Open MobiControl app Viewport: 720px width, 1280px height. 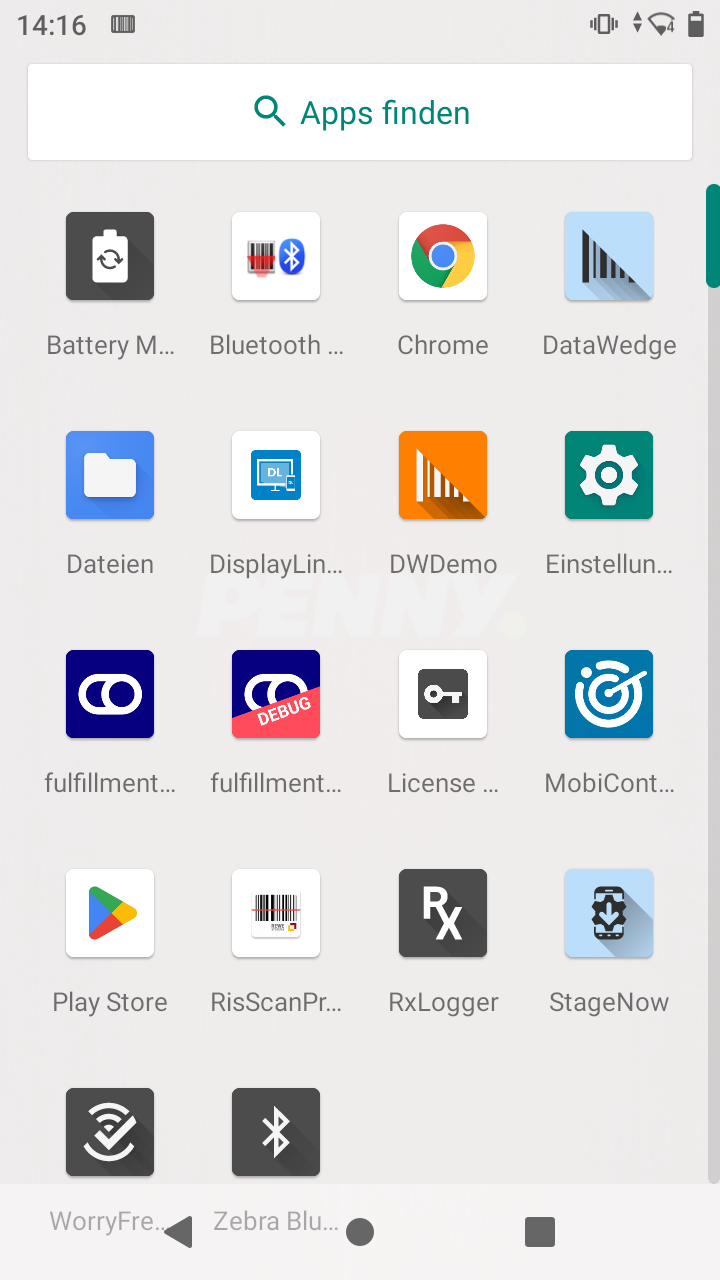click(x=609, y=694)
